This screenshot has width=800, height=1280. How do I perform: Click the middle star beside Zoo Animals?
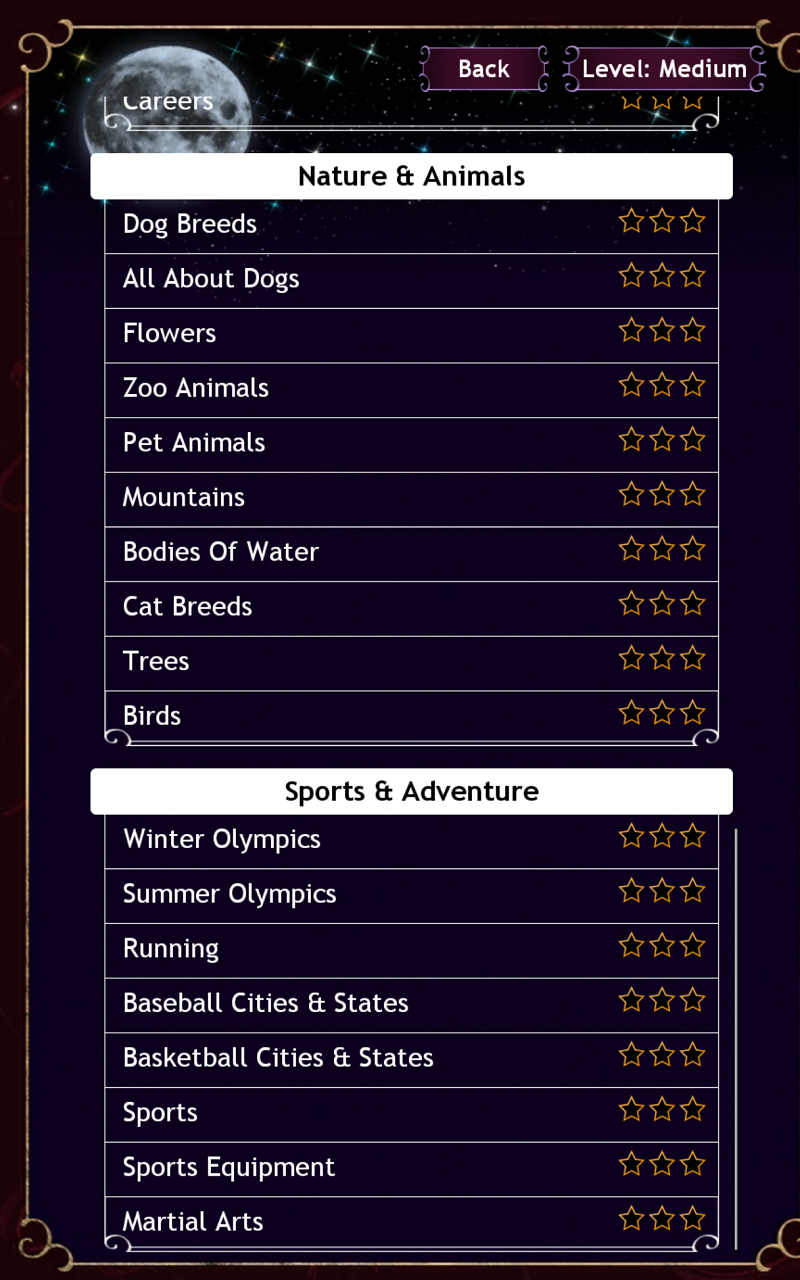(x=661, y=384)
